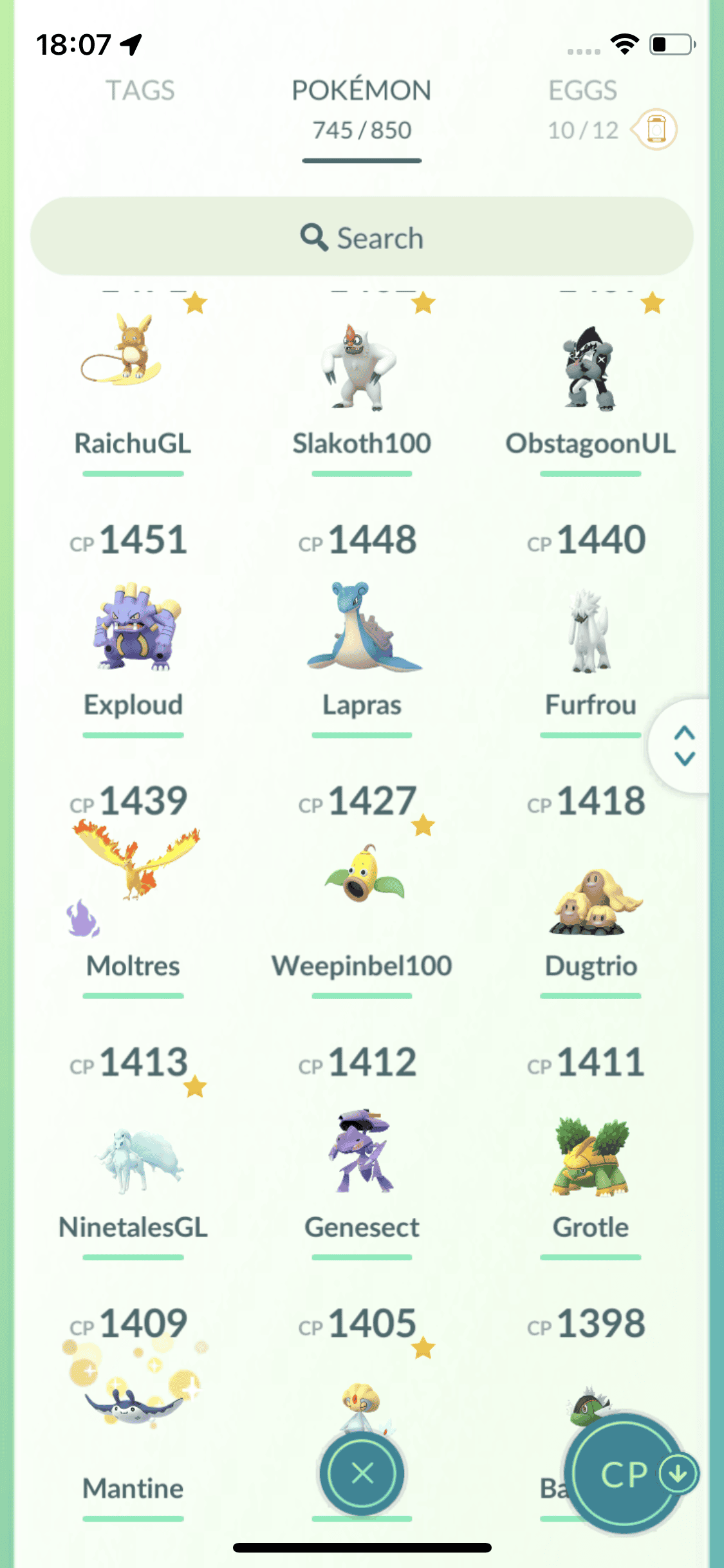Switch to the Tags tab

tap(140, 91)
